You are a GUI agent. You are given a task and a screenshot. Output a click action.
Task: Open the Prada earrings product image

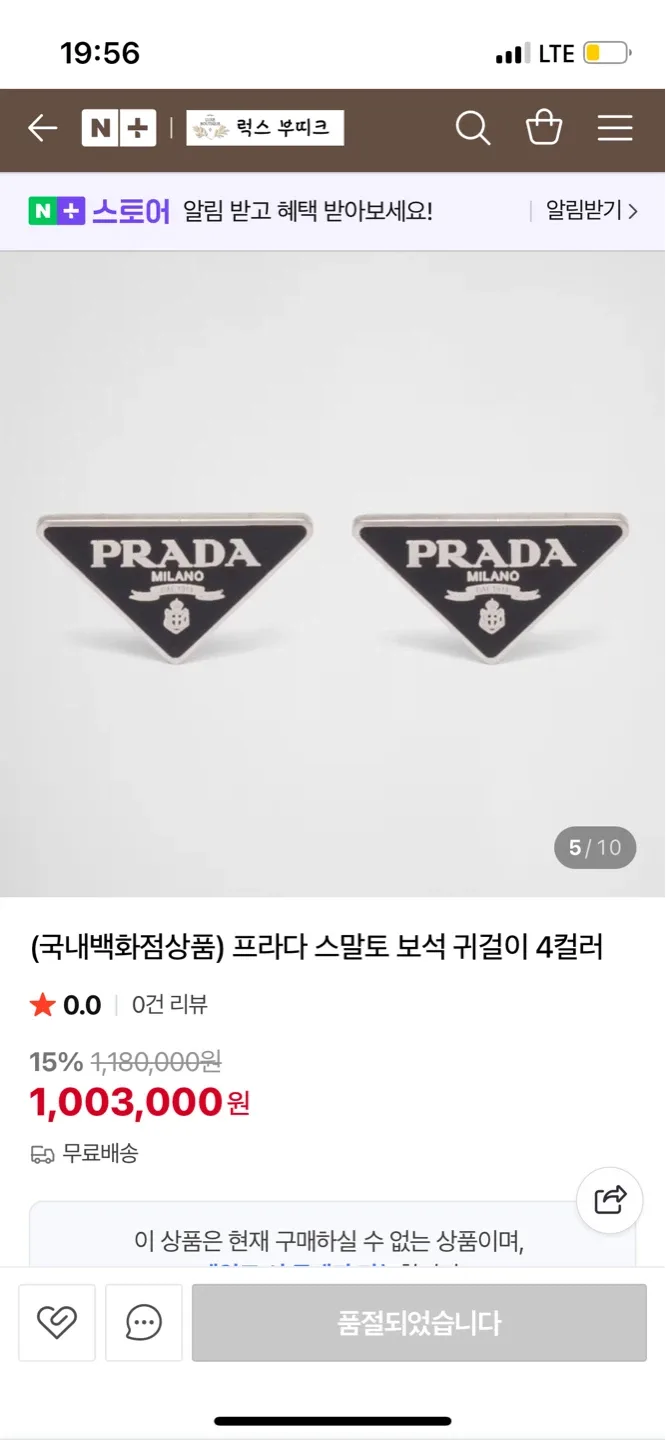333,573
